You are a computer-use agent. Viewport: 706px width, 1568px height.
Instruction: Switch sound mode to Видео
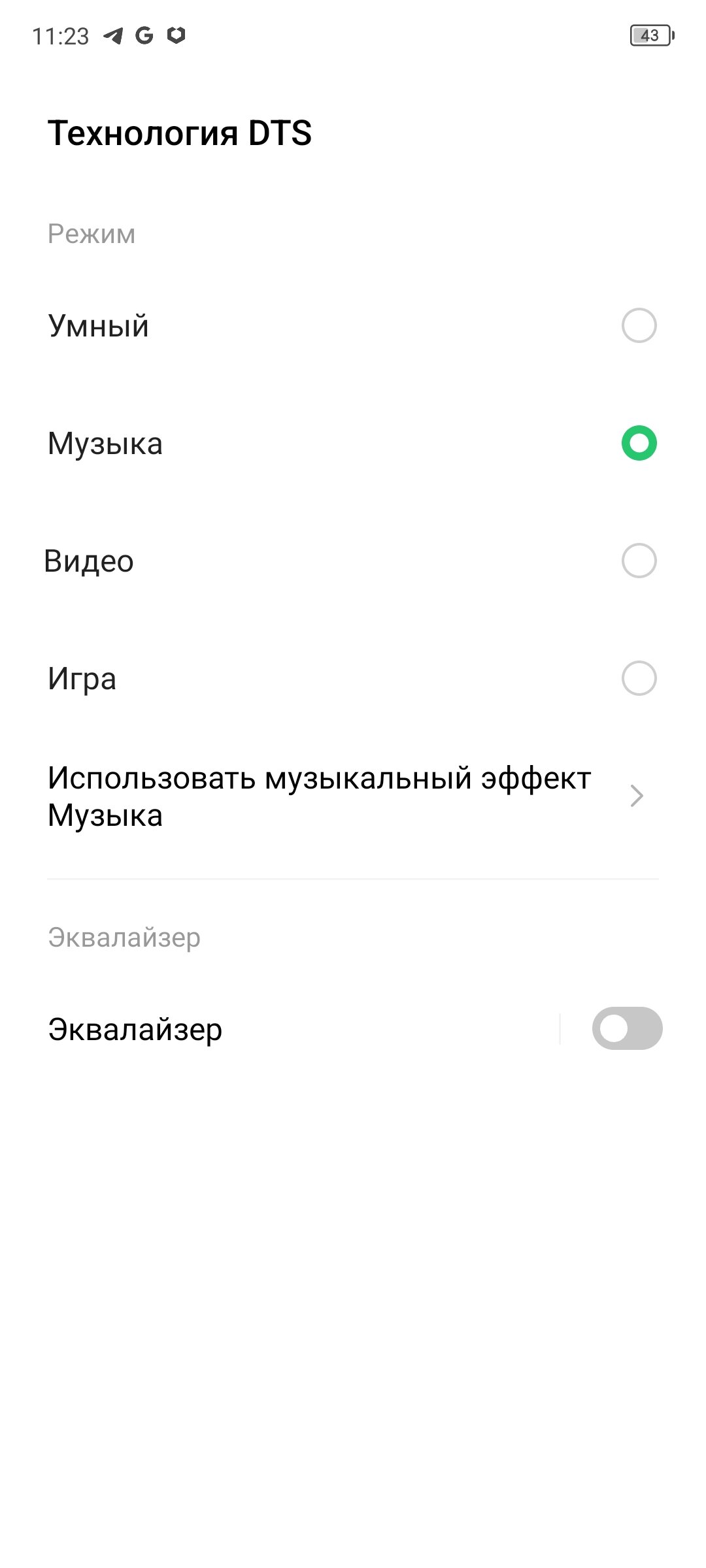click(x=639, y=561)
